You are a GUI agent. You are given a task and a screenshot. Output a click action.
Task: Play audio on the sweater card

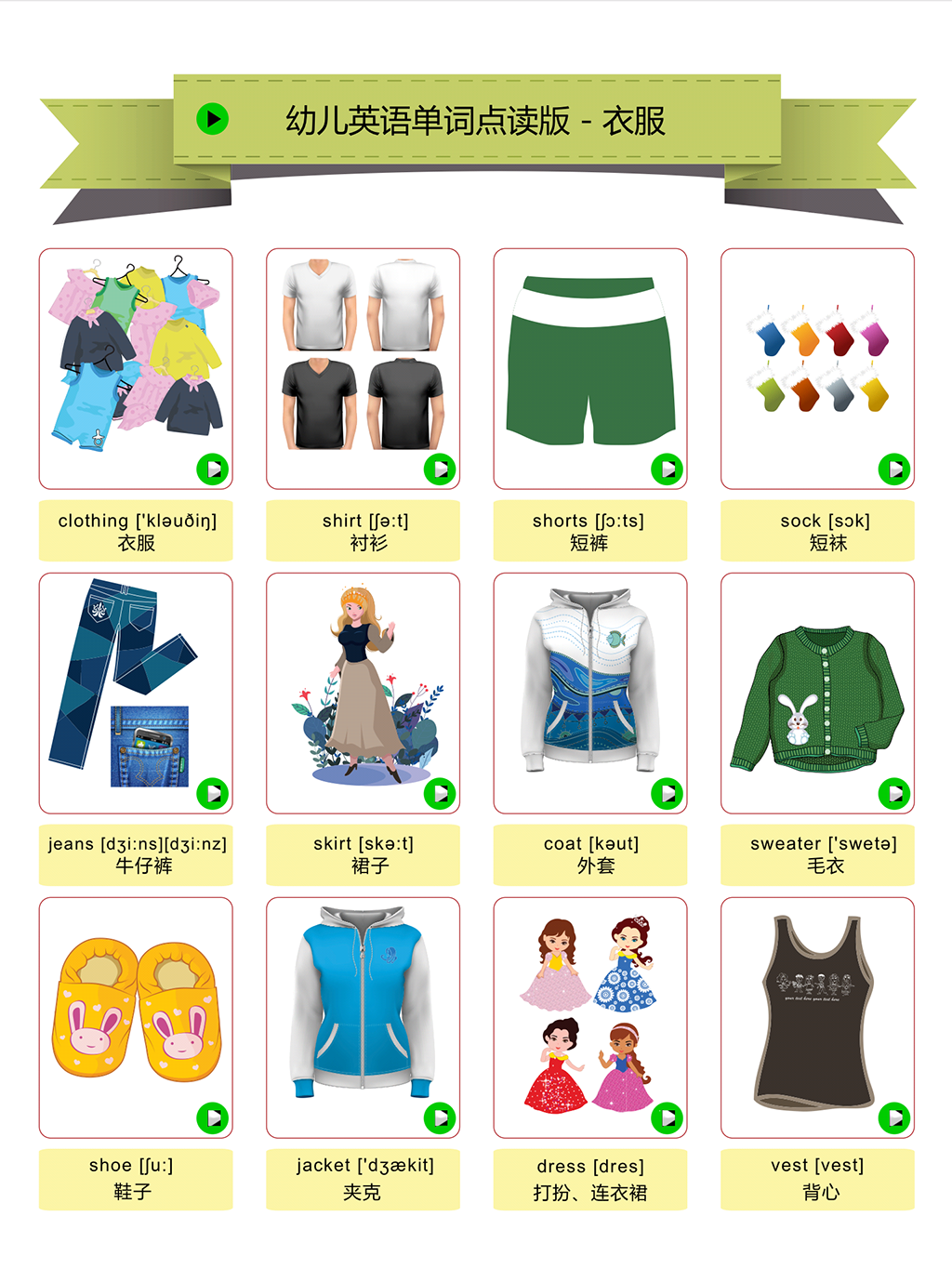[894, 794]
